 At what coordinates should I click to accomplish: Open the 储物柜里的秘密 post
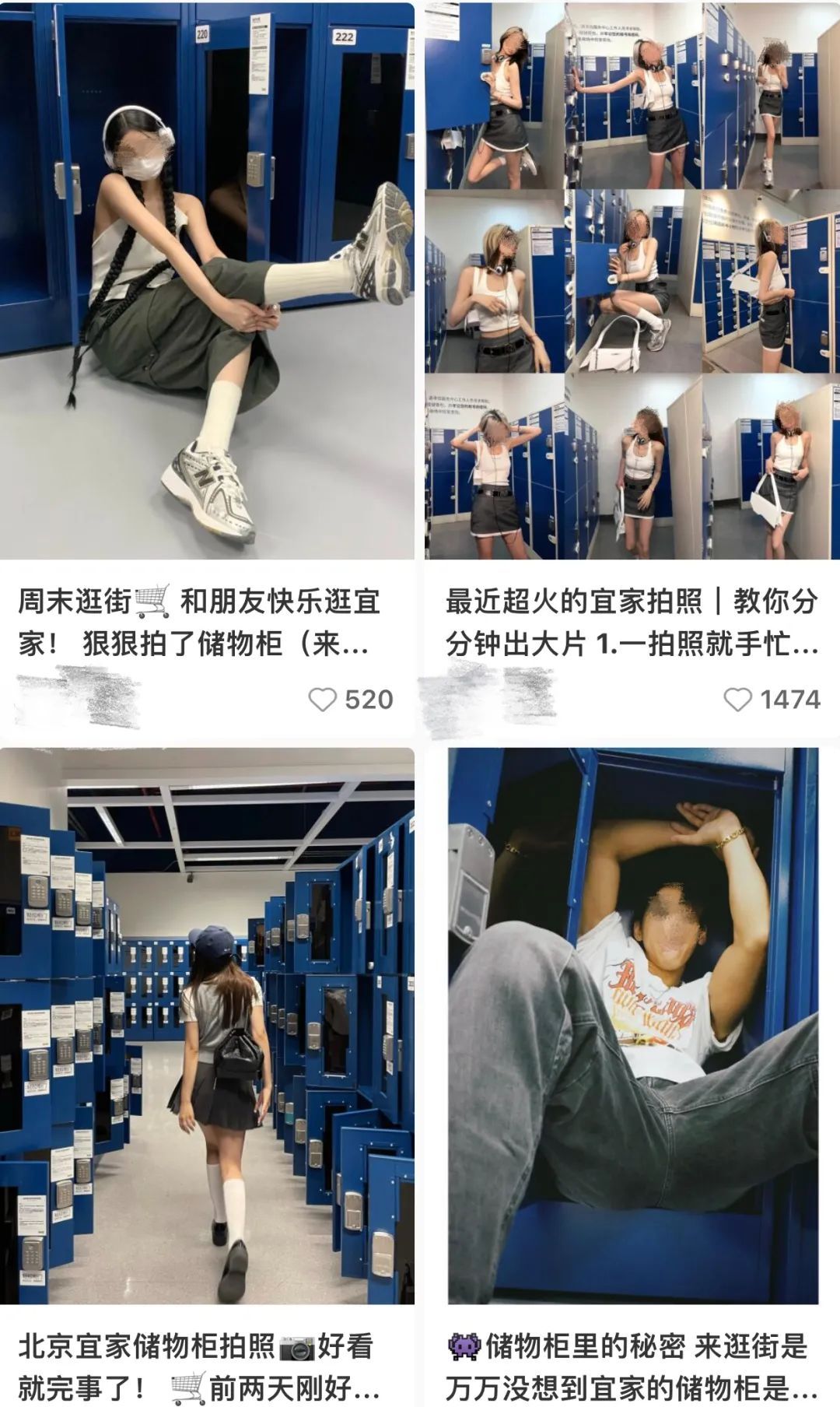coord(633,1026)
